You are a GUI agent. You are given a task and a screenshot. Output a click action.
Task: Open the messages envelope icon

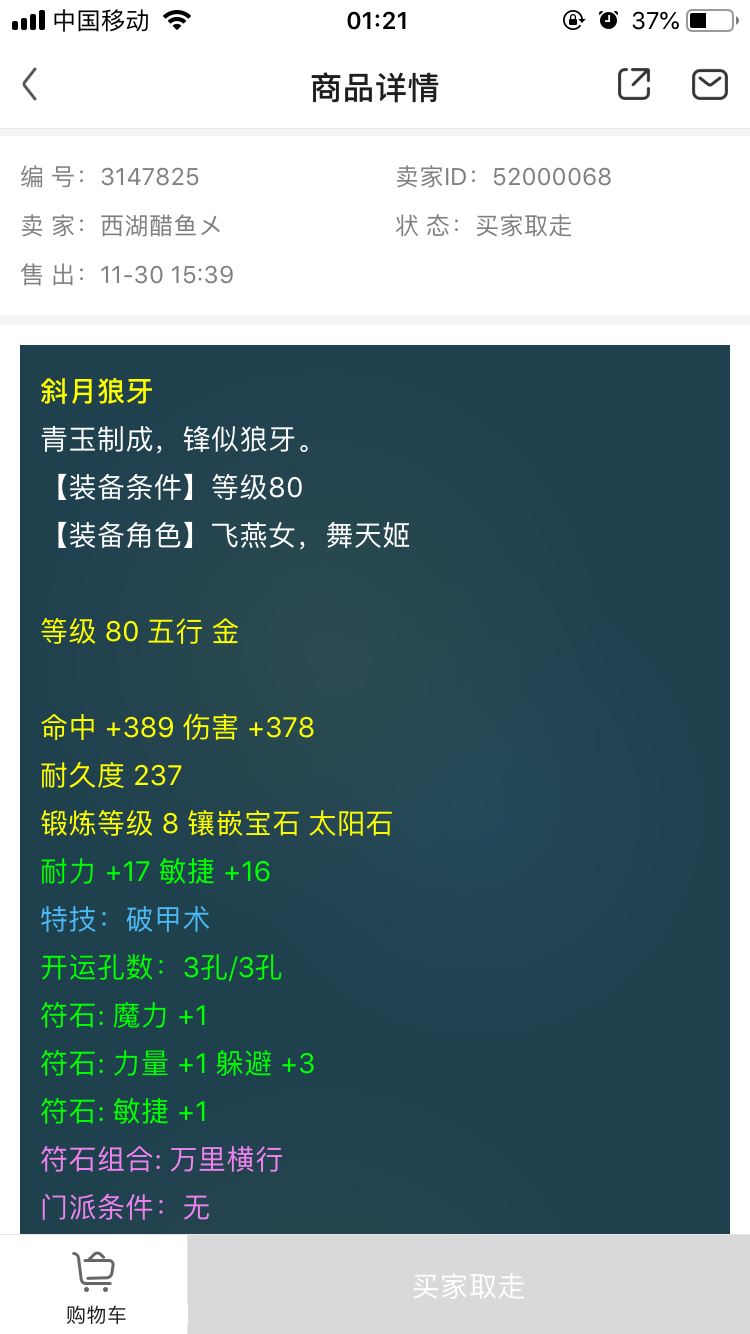(x=710, y=84)
